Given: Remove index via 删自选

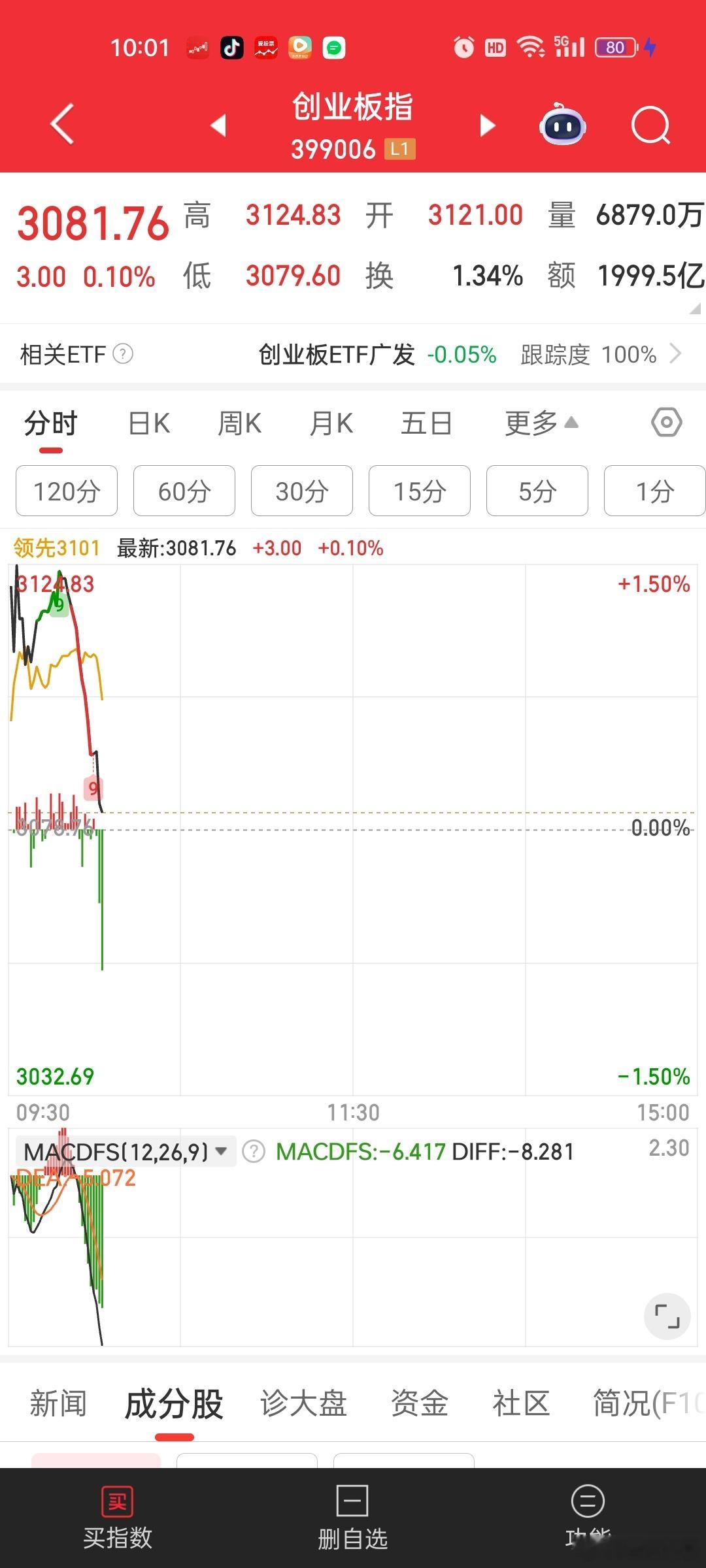Looking at the screenshot, I should click(x=352, y=1518).
